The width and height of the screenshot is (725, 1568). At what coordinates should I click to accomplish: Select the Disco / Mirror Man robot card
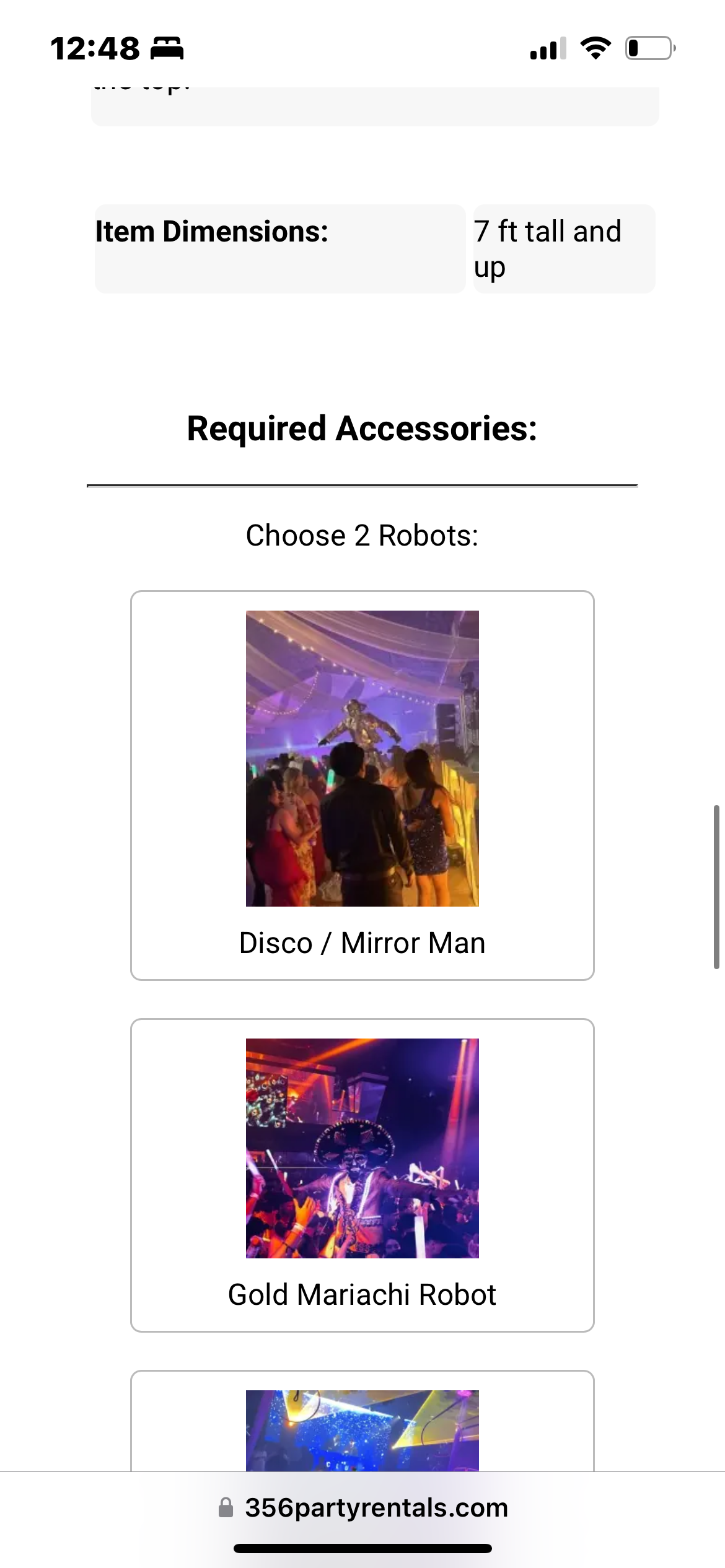(x=362, y=785)
